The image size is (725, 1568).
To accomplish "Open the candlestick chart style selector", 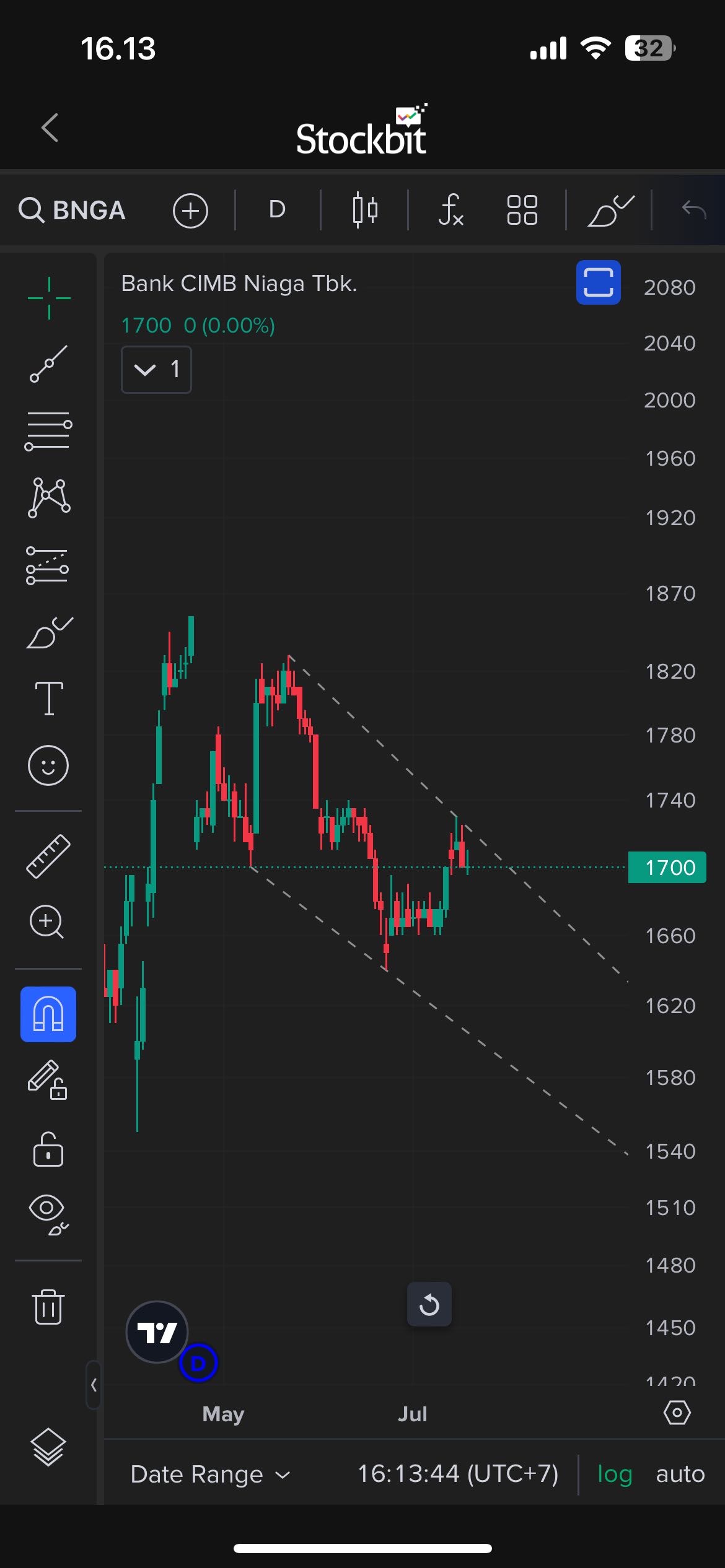I will (x=364, y=210).
